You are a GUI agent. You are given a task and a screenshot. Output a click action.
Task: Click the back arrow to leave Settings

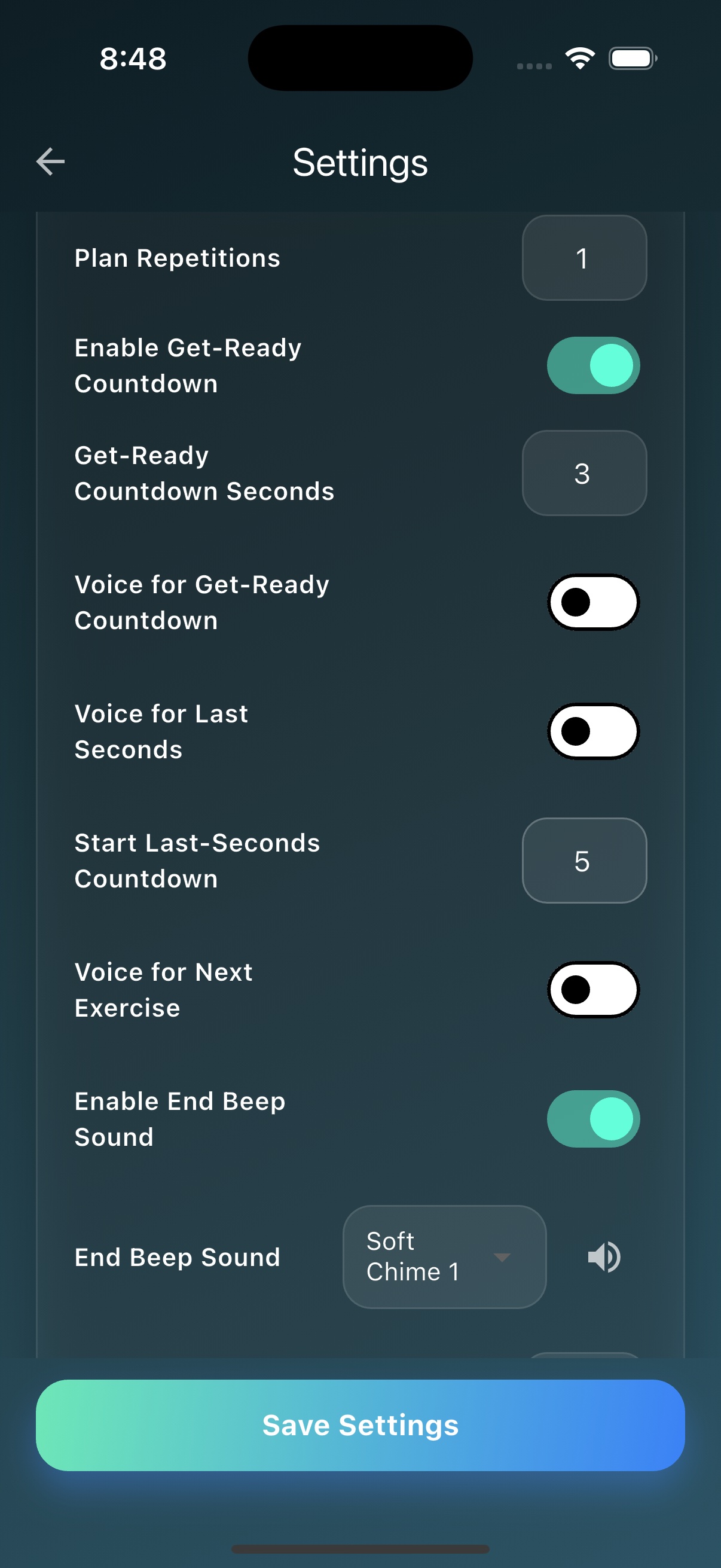point(50,161)
